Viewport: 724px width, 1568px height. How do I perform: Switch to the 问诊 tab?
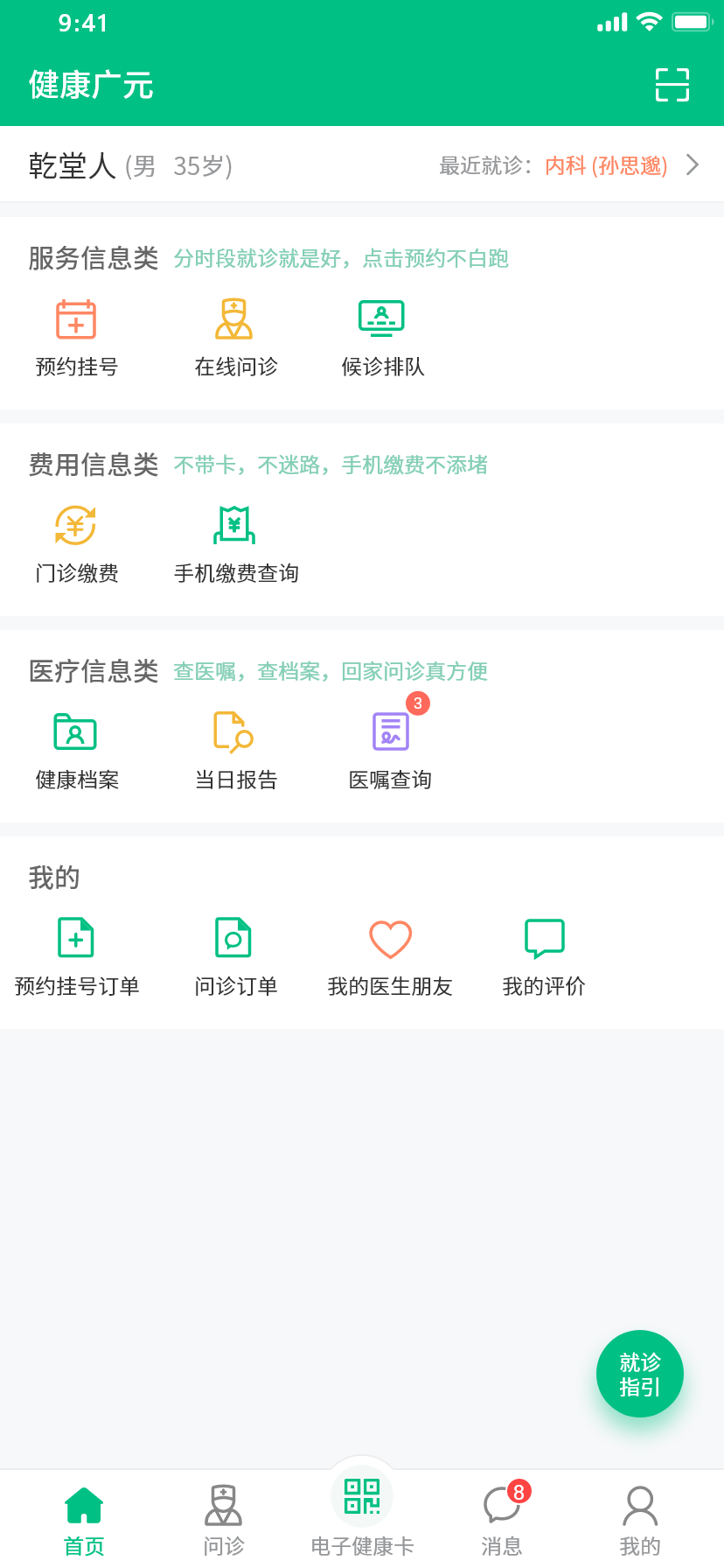[x=224, y=1521]
